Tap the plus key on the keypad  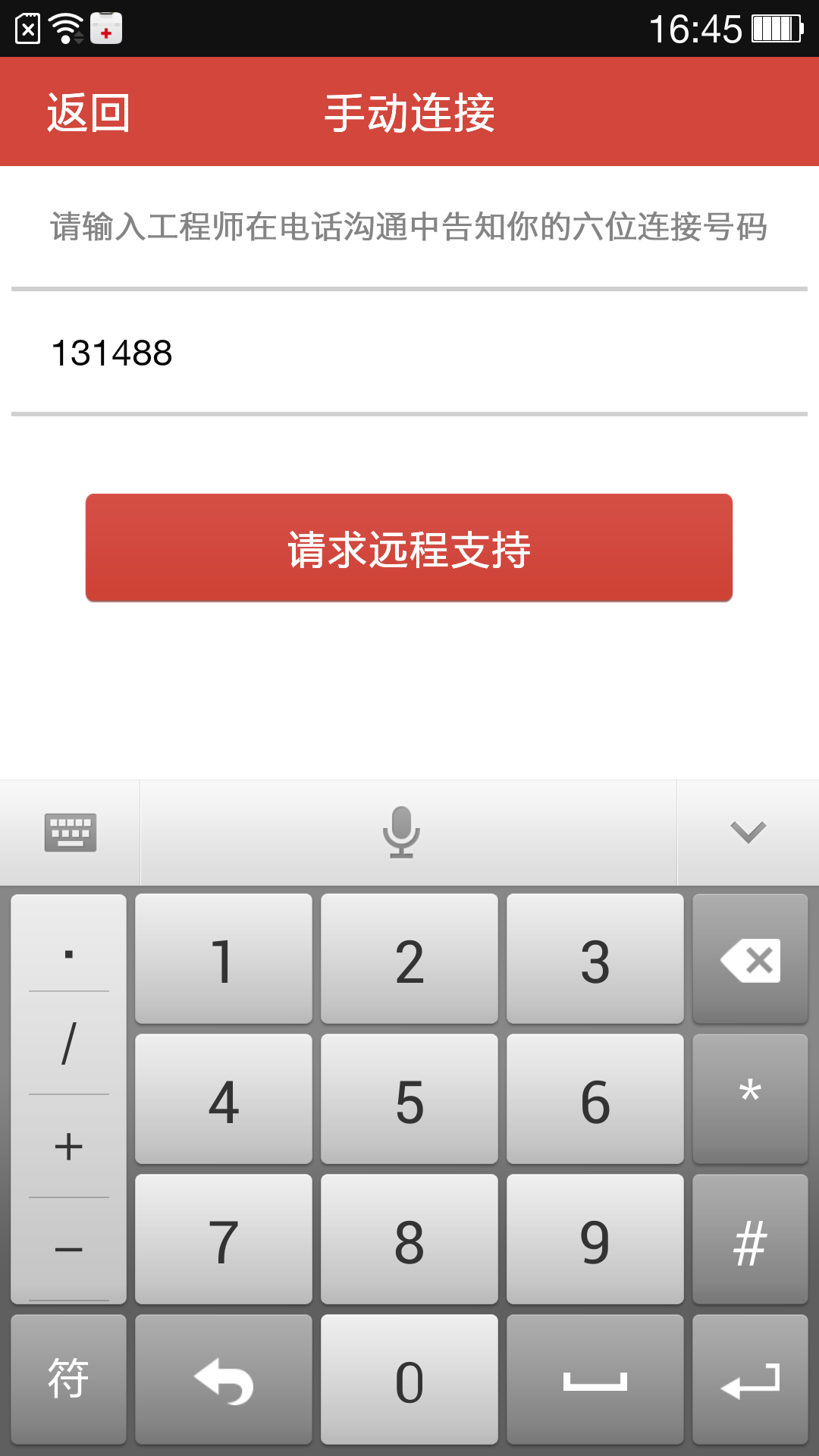[67, 1147]
